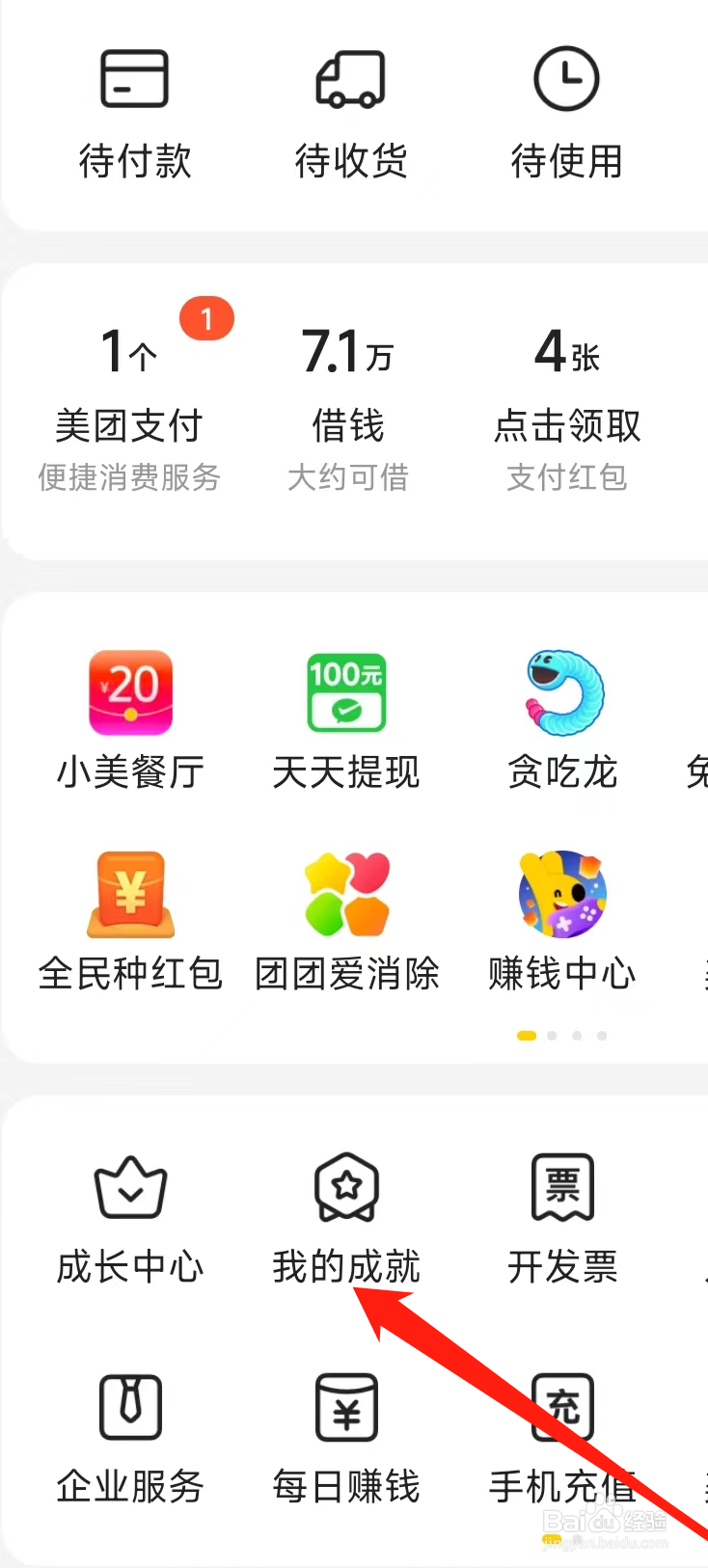Select the second carousel page dot
708x1568 pixels.
click(x=552, y=1035)
